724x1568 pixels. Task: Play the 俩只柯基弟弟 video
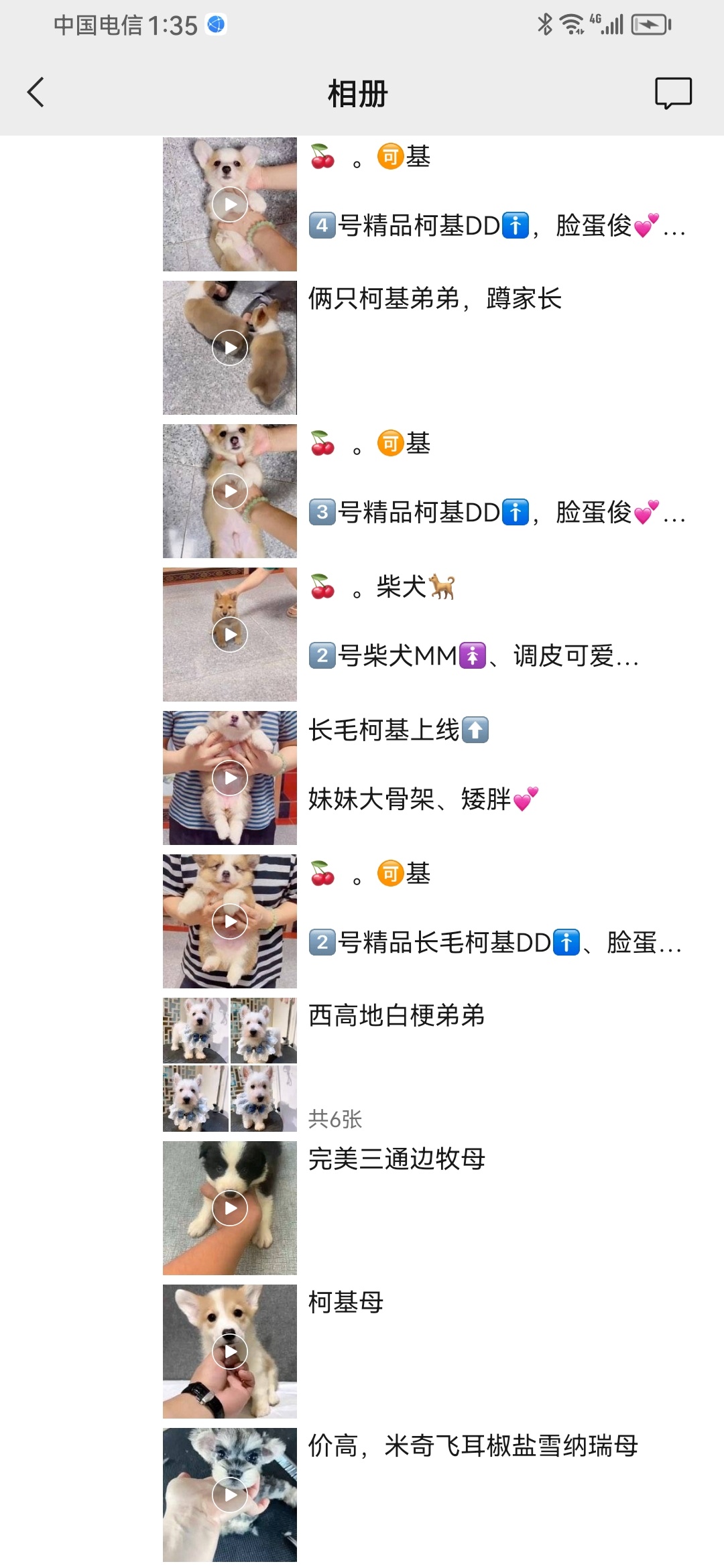(x=230, y=348)
